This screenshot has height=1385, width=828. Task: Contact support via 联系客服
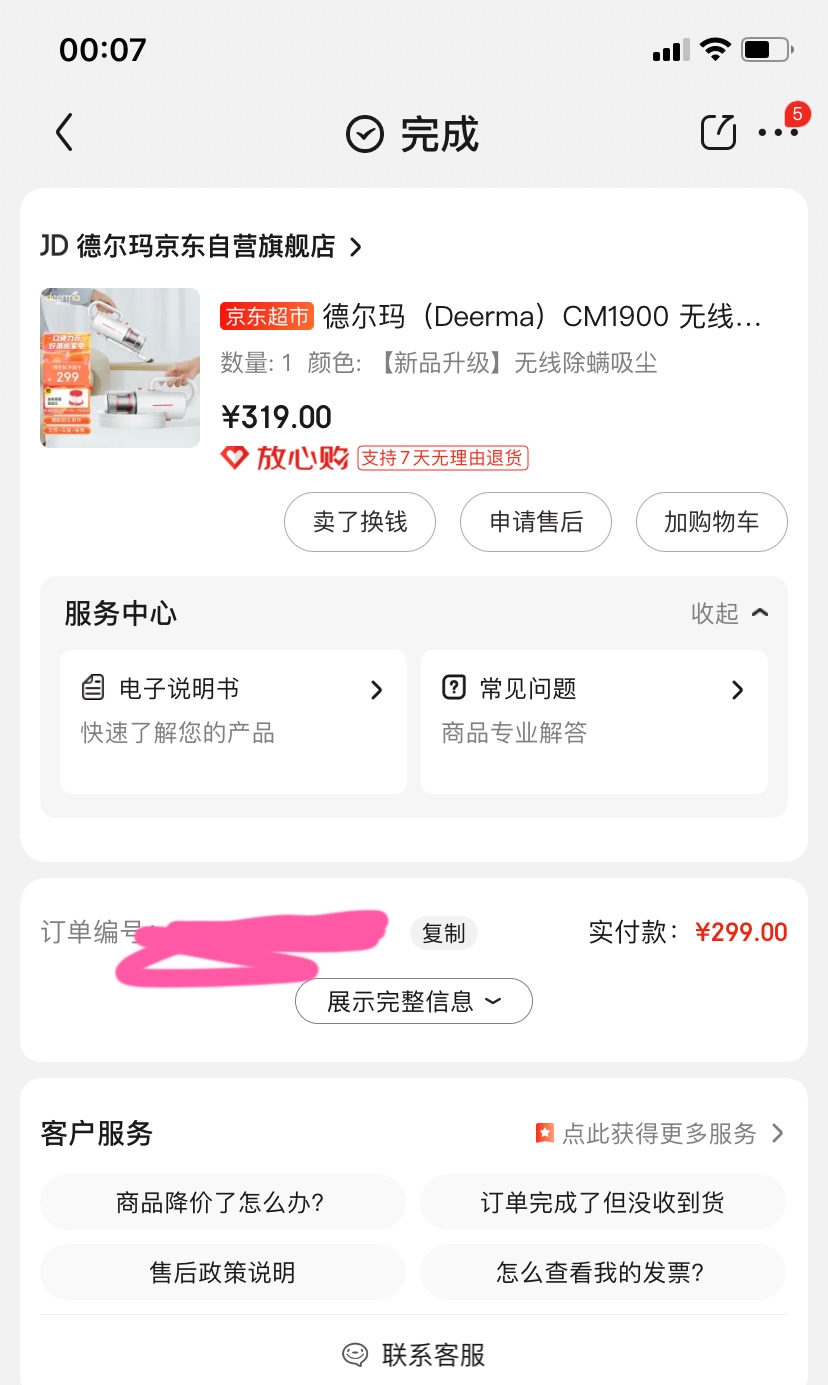coord(414,1355)
